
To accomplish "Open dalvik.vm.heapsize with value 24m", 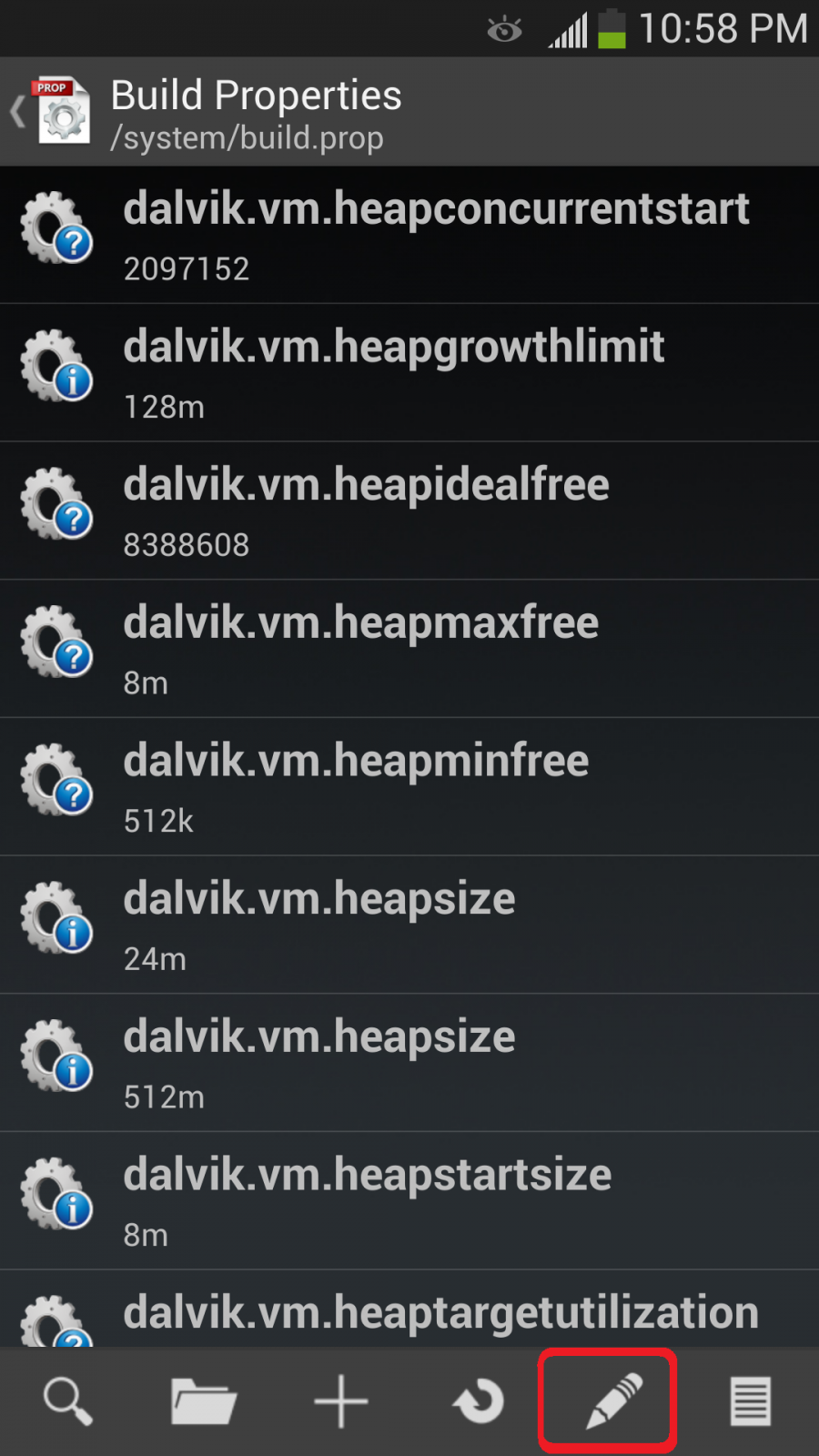I will click(409, 925).
